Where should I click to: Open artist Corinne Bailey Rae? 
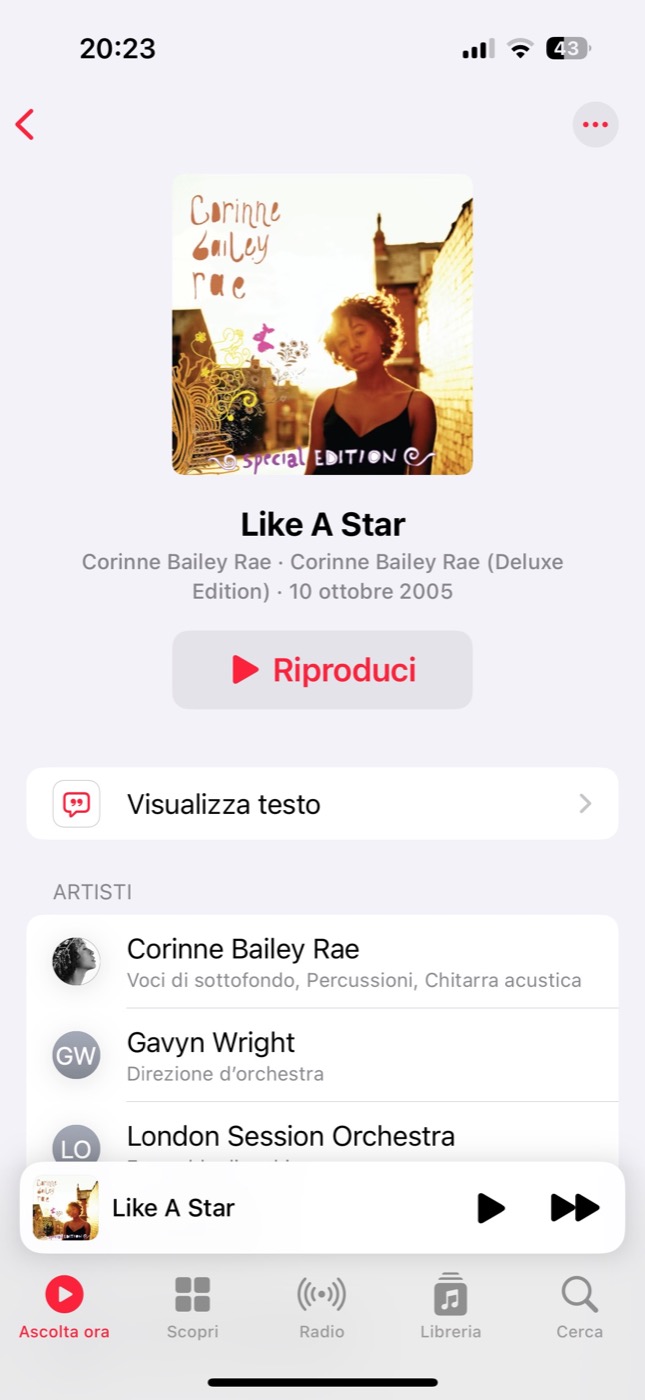pyautogui.click(x=322, y=961)
